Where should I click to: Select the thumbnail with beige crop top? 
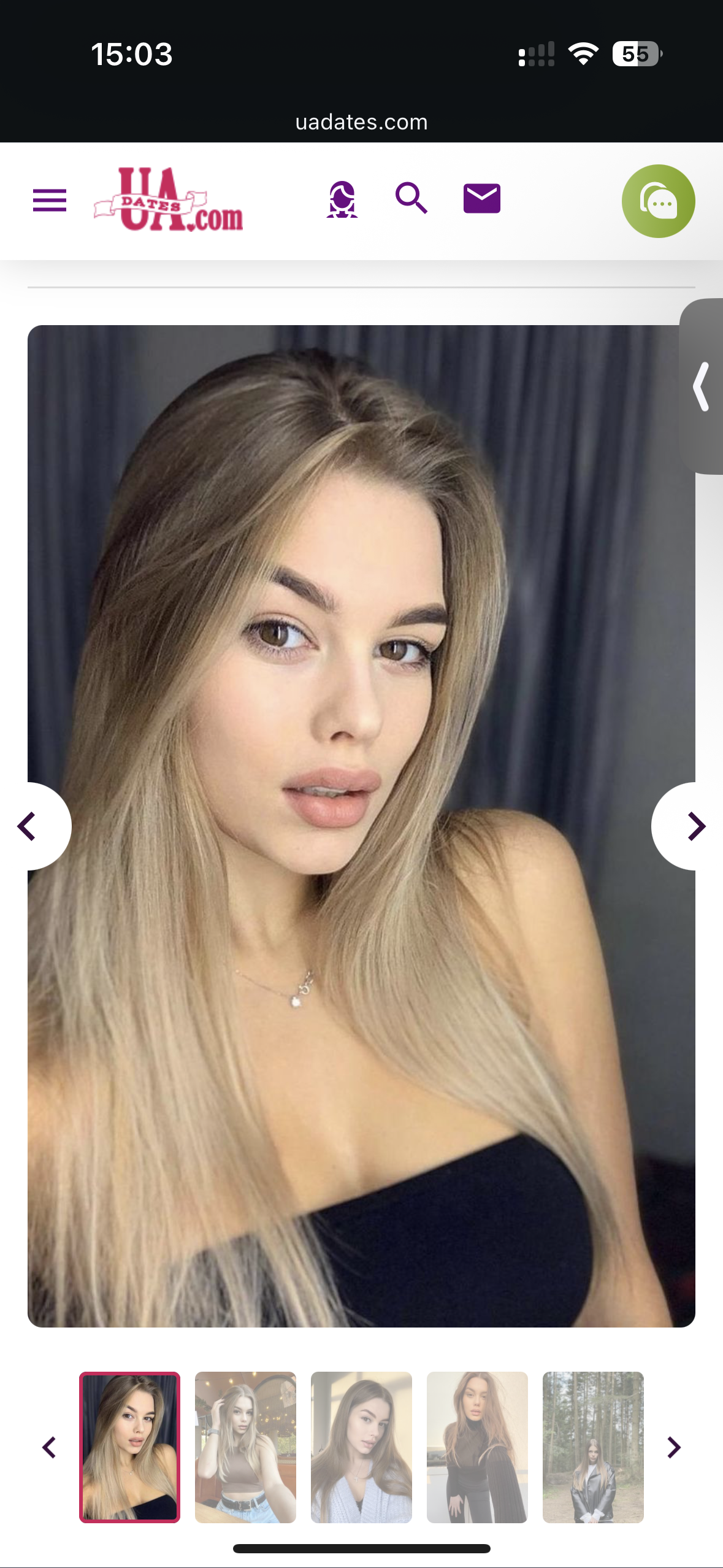(245, 1447)
